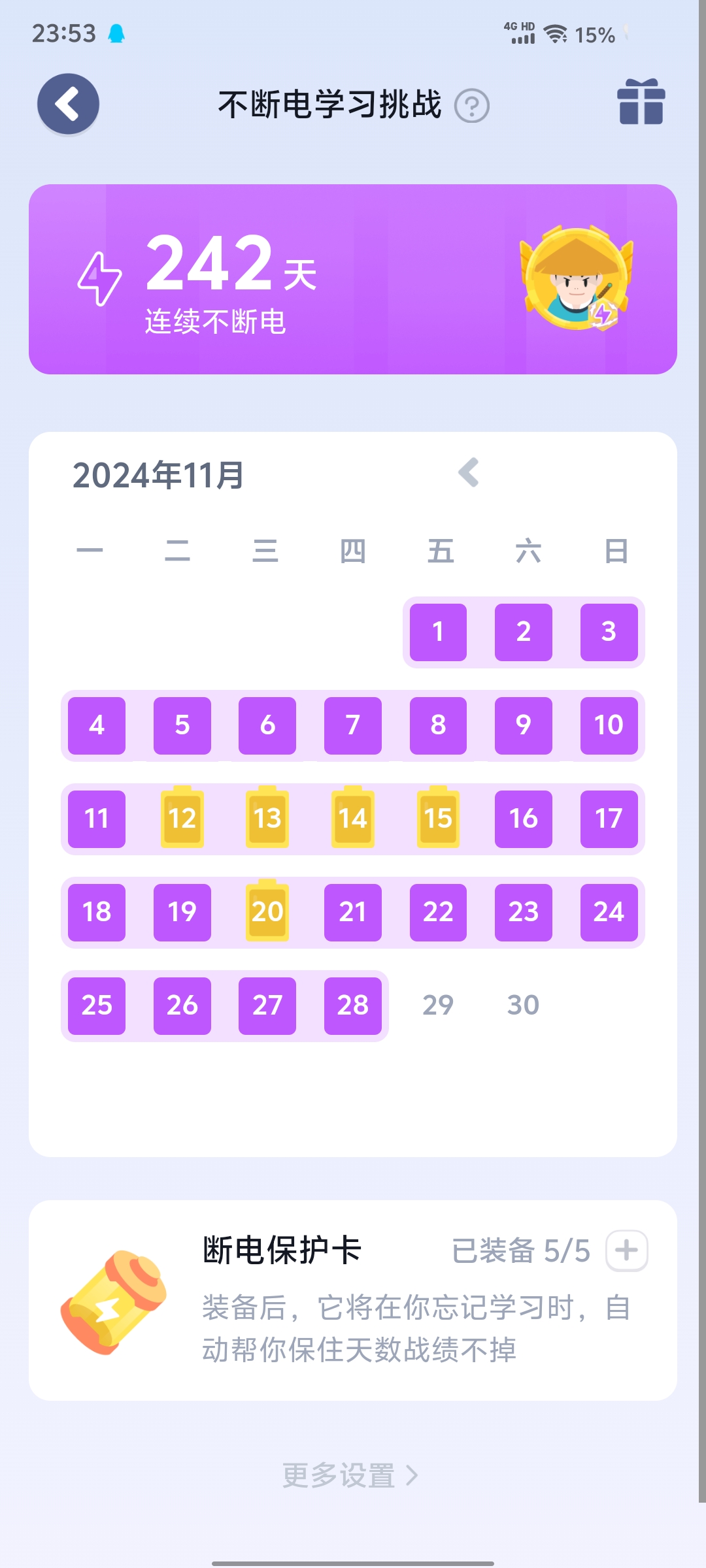Open the help question mark beside the title
706x1568 pixels.
pyautogui.click(x=471, y=106)
